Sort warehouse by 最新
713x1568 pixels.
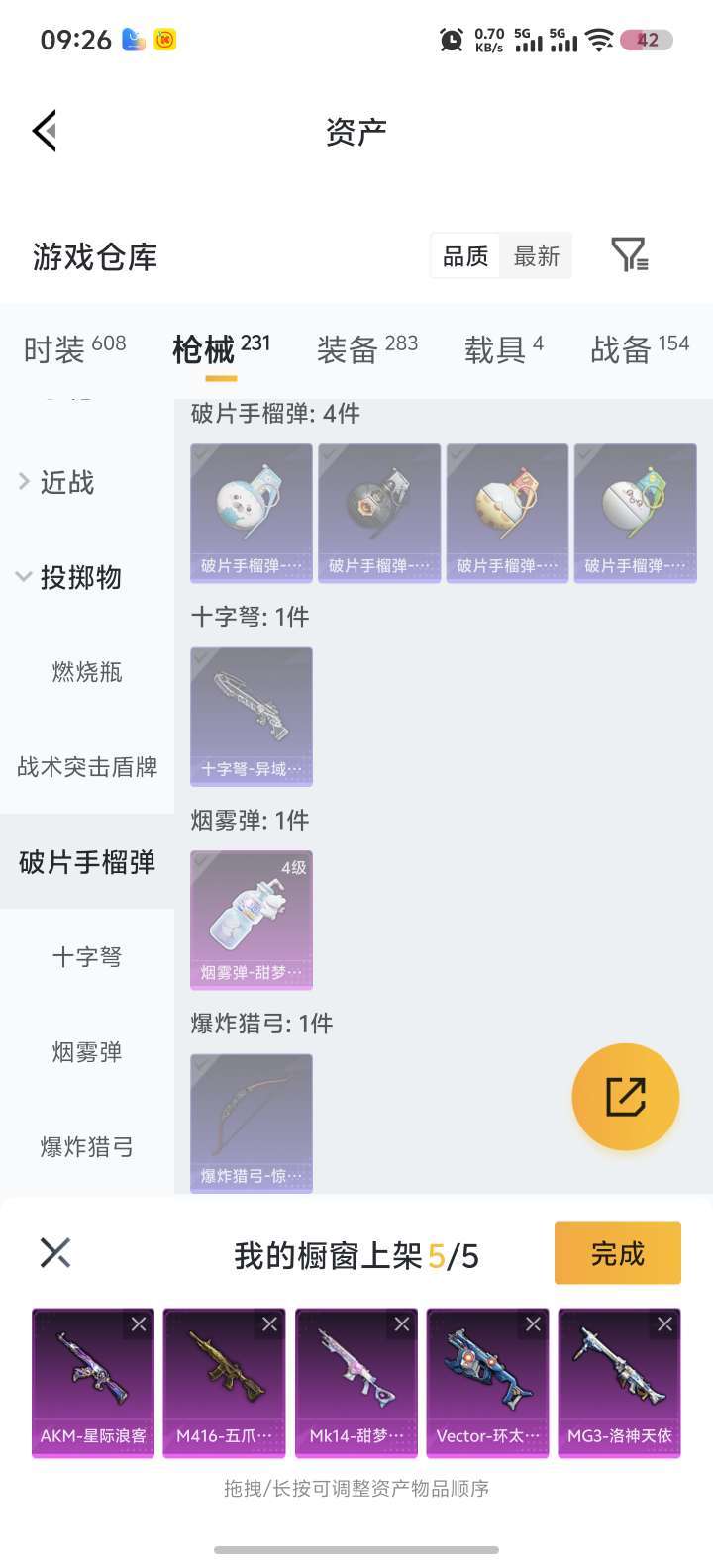point(537,256)
